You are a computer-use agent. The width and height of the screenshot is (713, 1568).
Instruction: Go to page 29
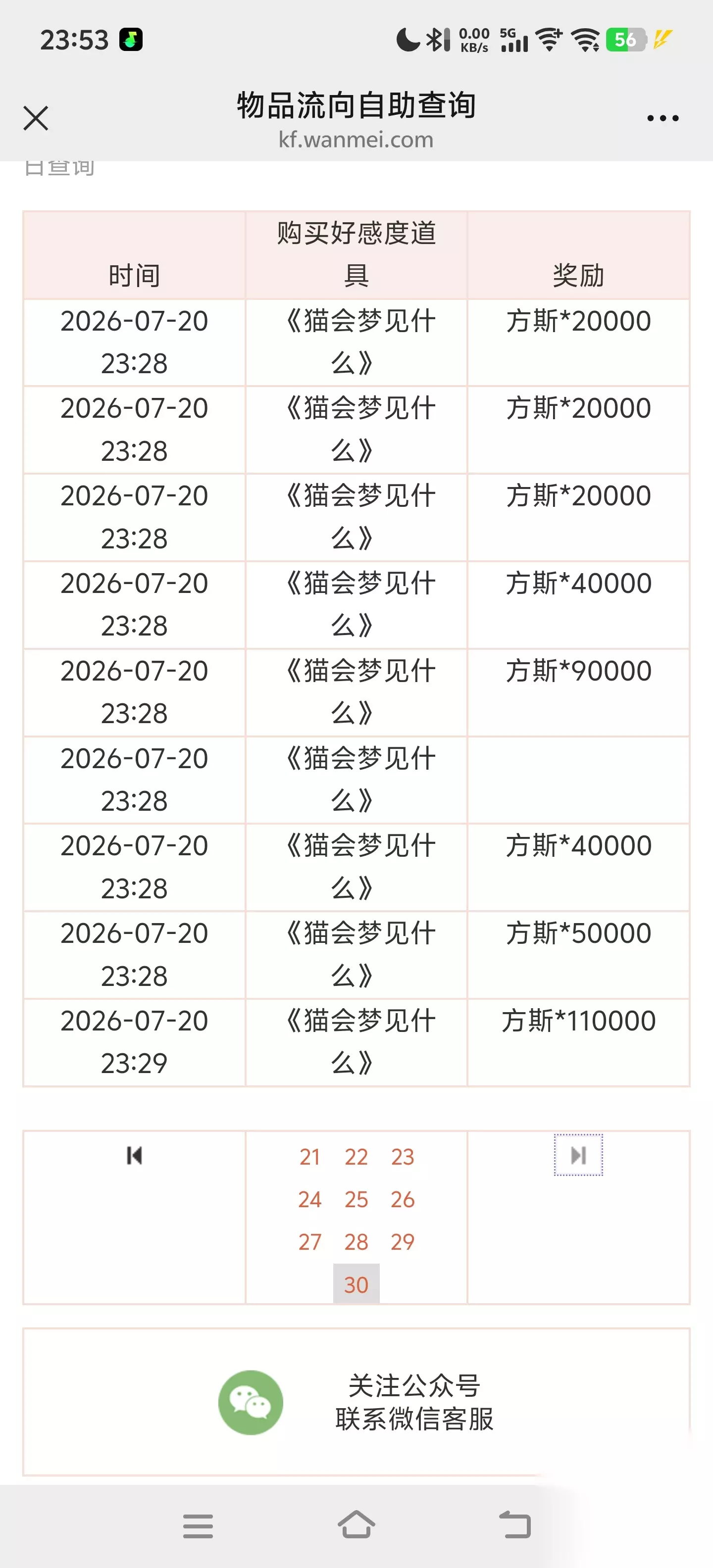click(403, 1242)
